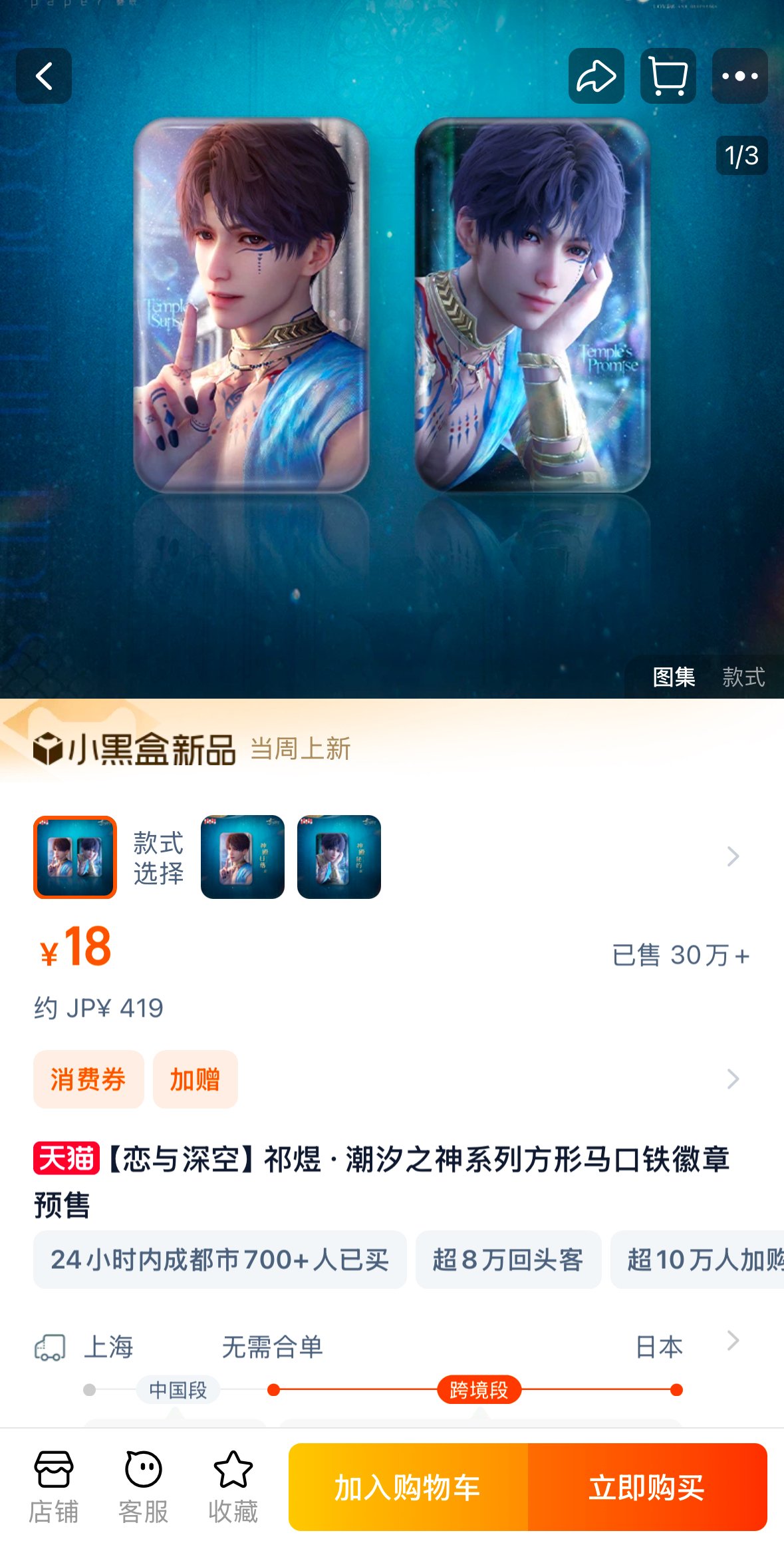The height and width of the screenshot is (1547, 784).
Task: Tap 加入购物车 to add to cart
Action: pos(408,1487)
